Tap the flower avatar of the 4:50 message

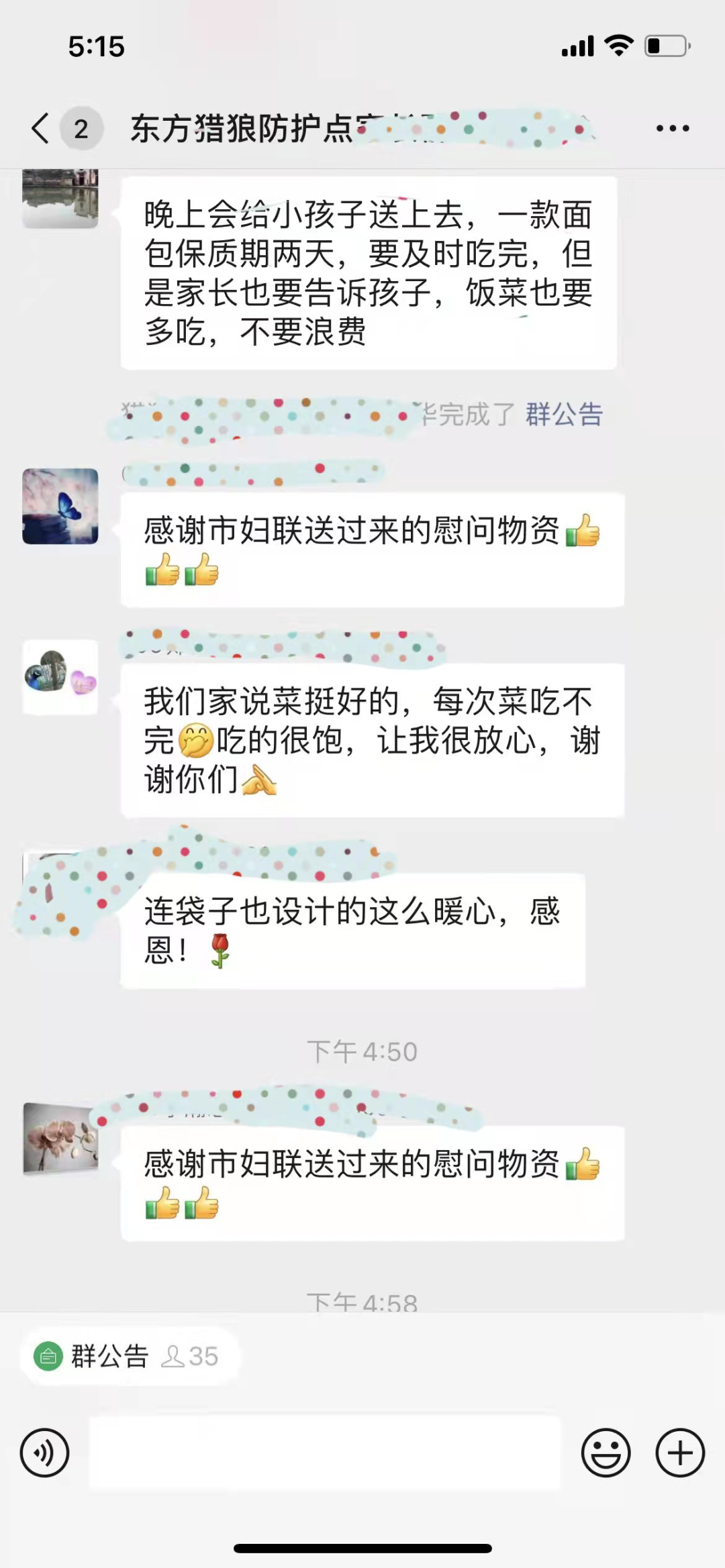point(60,1139)
